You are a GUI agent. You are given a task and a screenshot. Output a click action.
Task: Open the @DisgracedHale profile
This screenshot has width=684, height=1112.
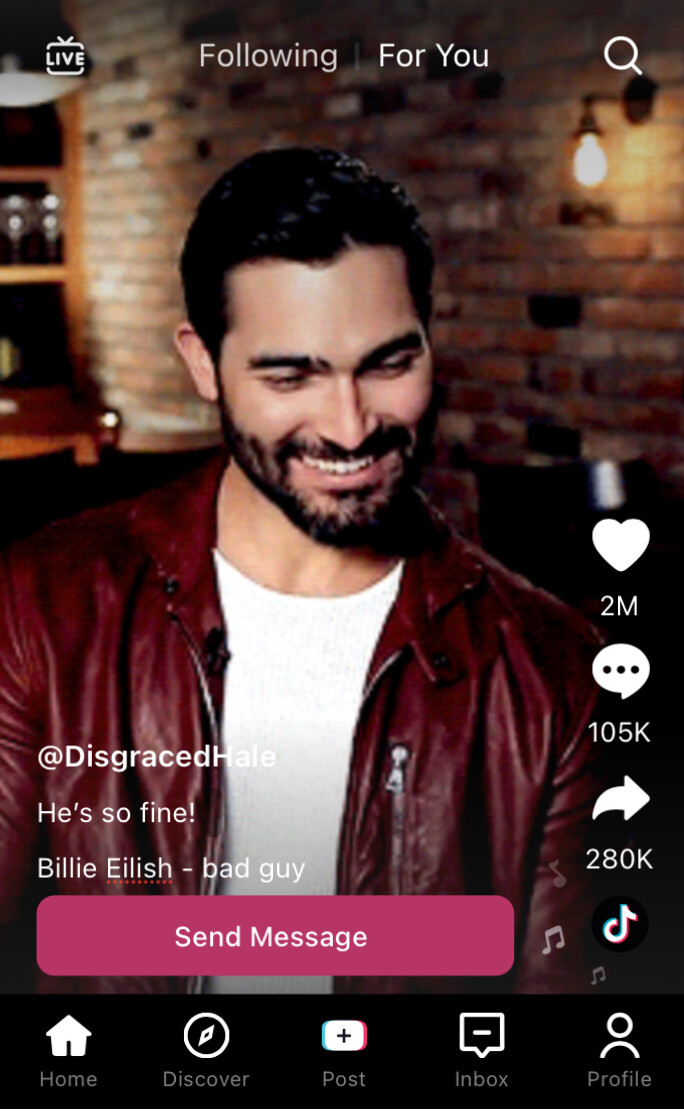coord(157,757)
